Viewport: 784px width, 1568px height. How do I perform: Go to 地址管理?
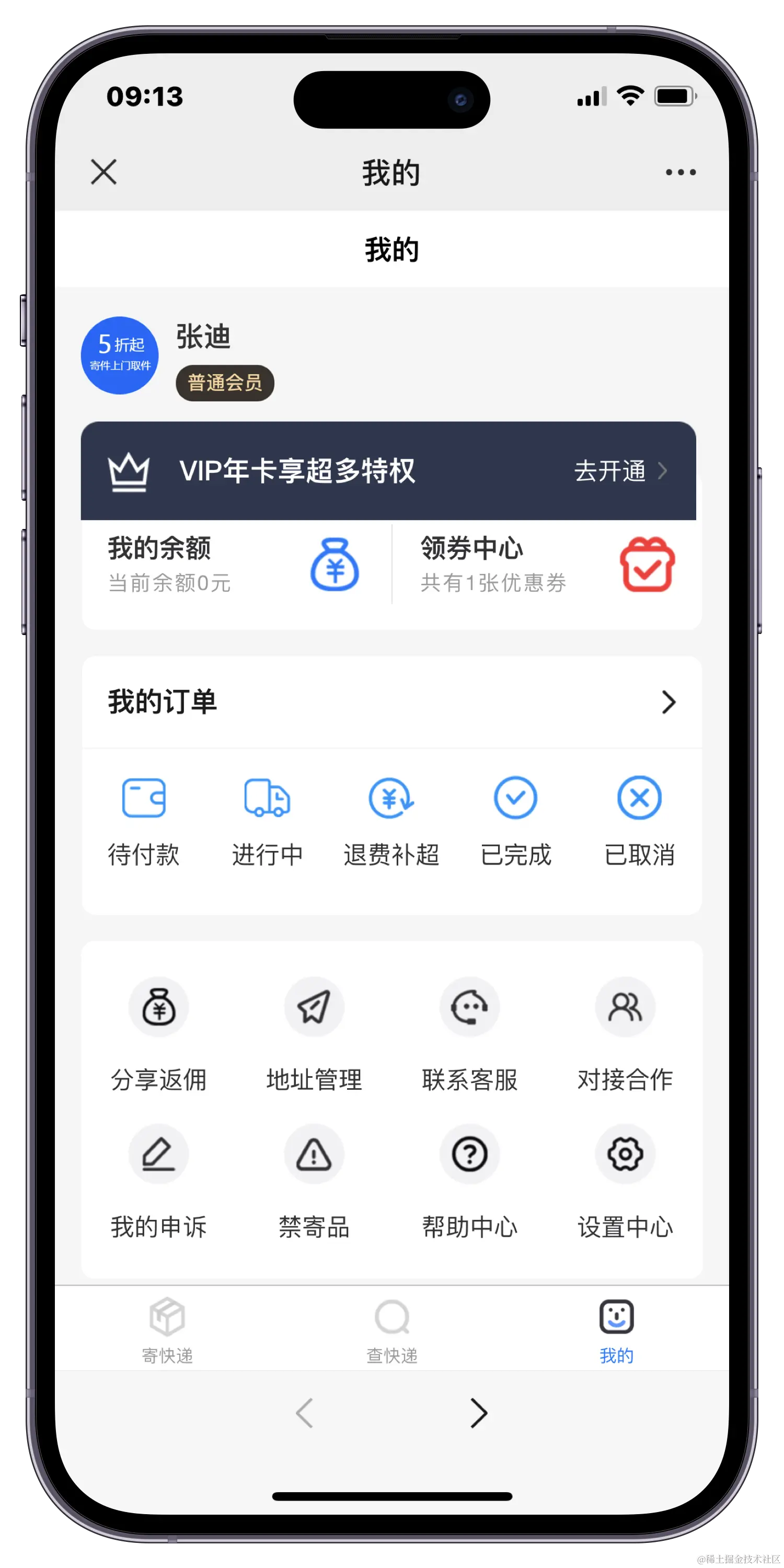point(314,1032)
